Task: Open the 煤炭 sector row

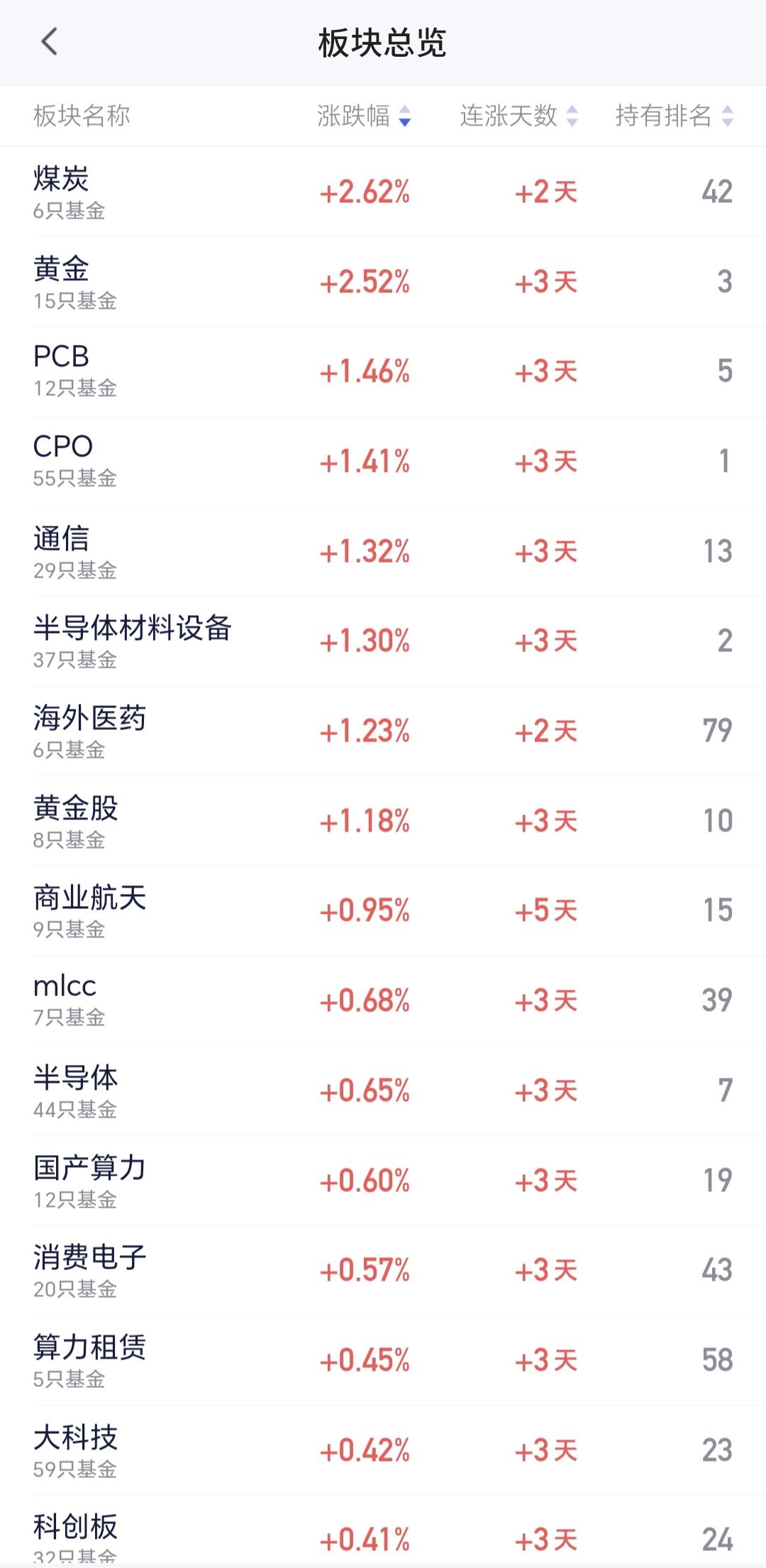Action: pyautogui.click(x=383, y=192)
